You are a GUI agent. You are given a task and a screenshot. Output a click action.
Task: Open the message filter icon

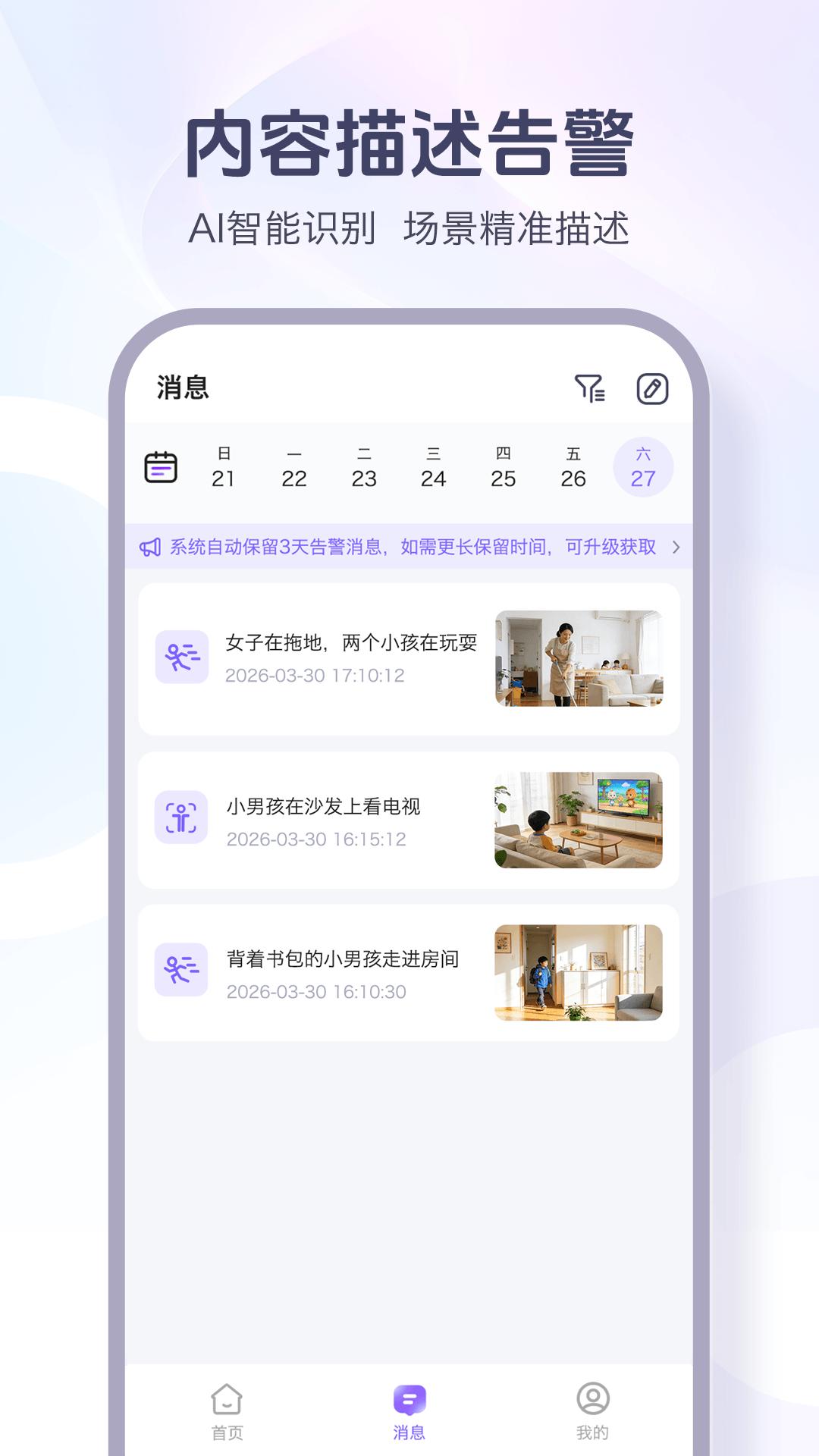point(589,389)
